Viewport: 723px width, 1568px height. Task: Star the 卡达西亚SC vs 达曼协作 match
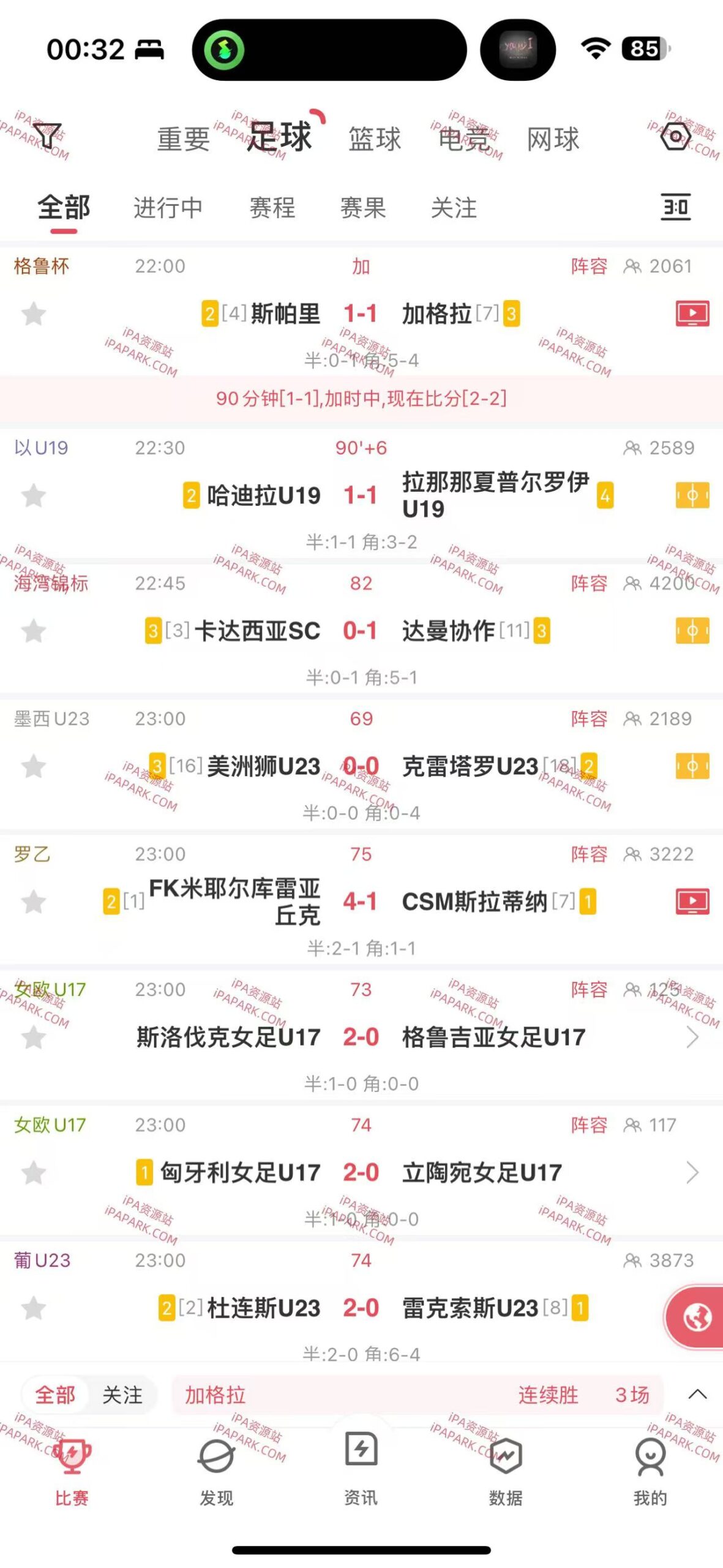[x=35, y=630]
